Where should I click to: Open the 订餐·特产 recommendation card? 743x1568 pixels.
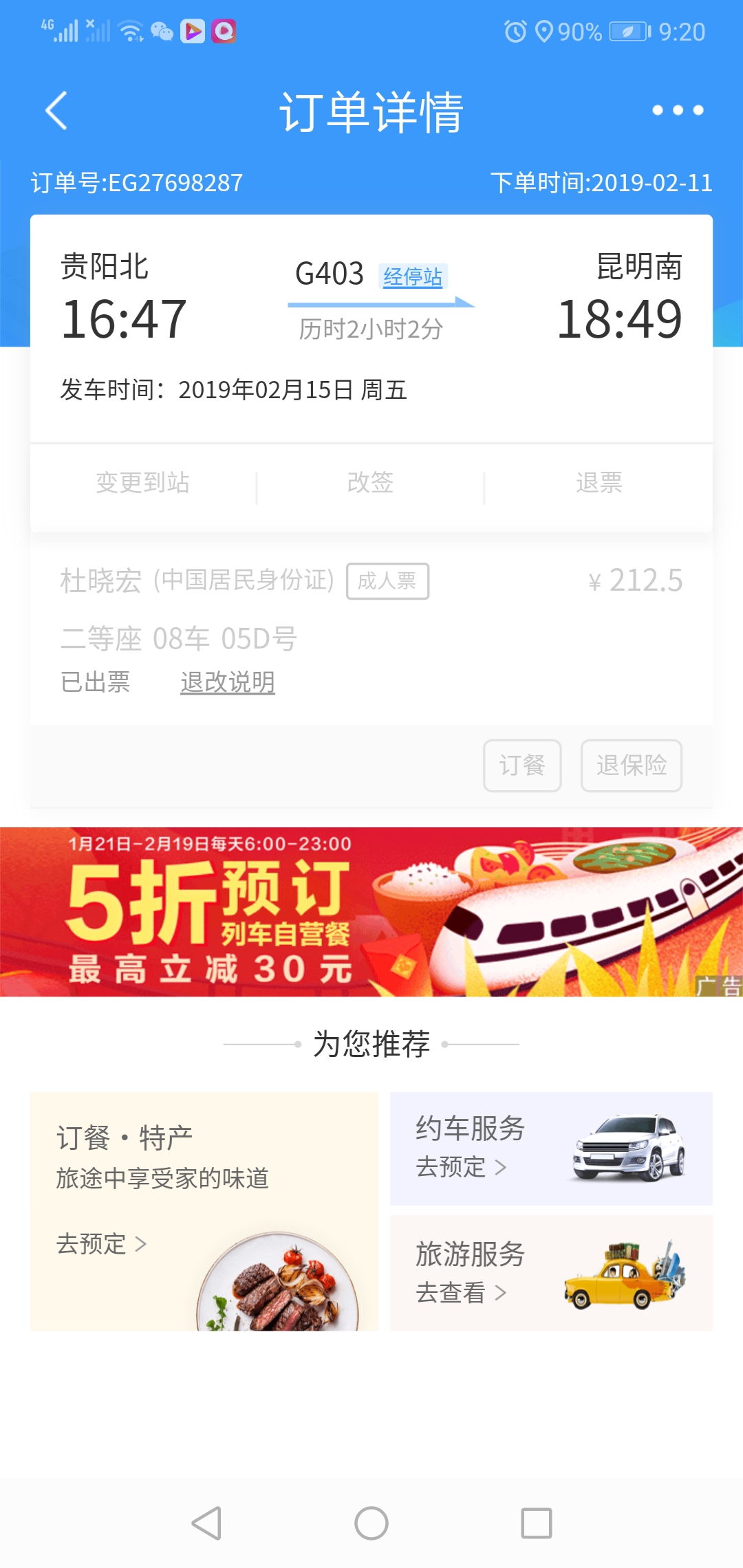coord(204,1211)
